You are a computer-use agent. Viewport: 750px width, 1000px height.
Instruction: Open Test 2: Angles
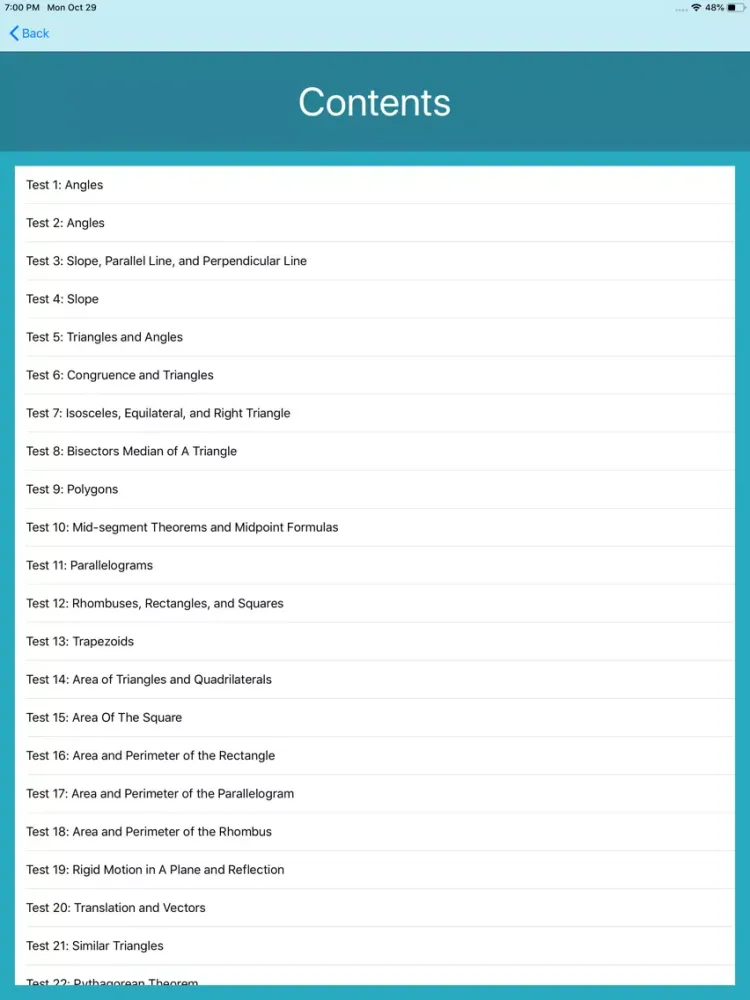pyautogui.click(x=66, y=223)
